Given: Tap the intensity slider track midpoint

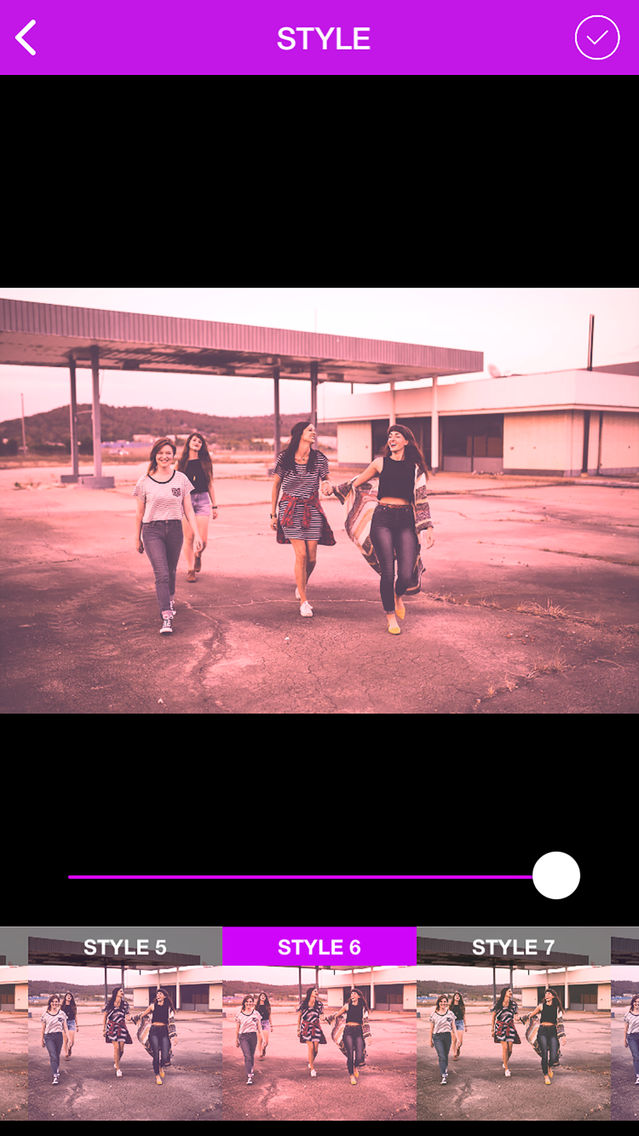Looking at the screenshot, I should [324, 876].
